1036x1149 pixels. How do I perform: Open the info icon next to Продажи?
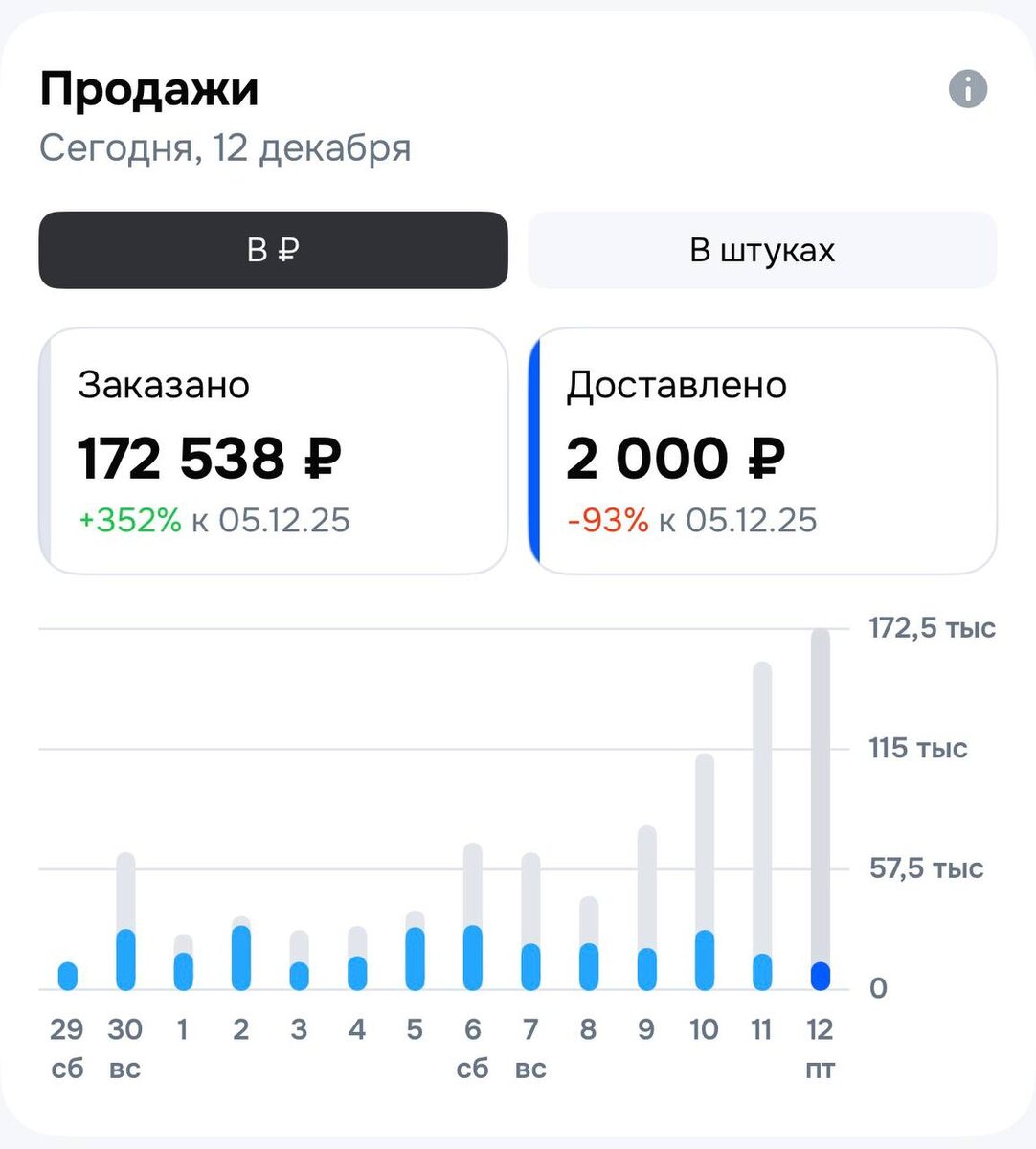point(968,89)
